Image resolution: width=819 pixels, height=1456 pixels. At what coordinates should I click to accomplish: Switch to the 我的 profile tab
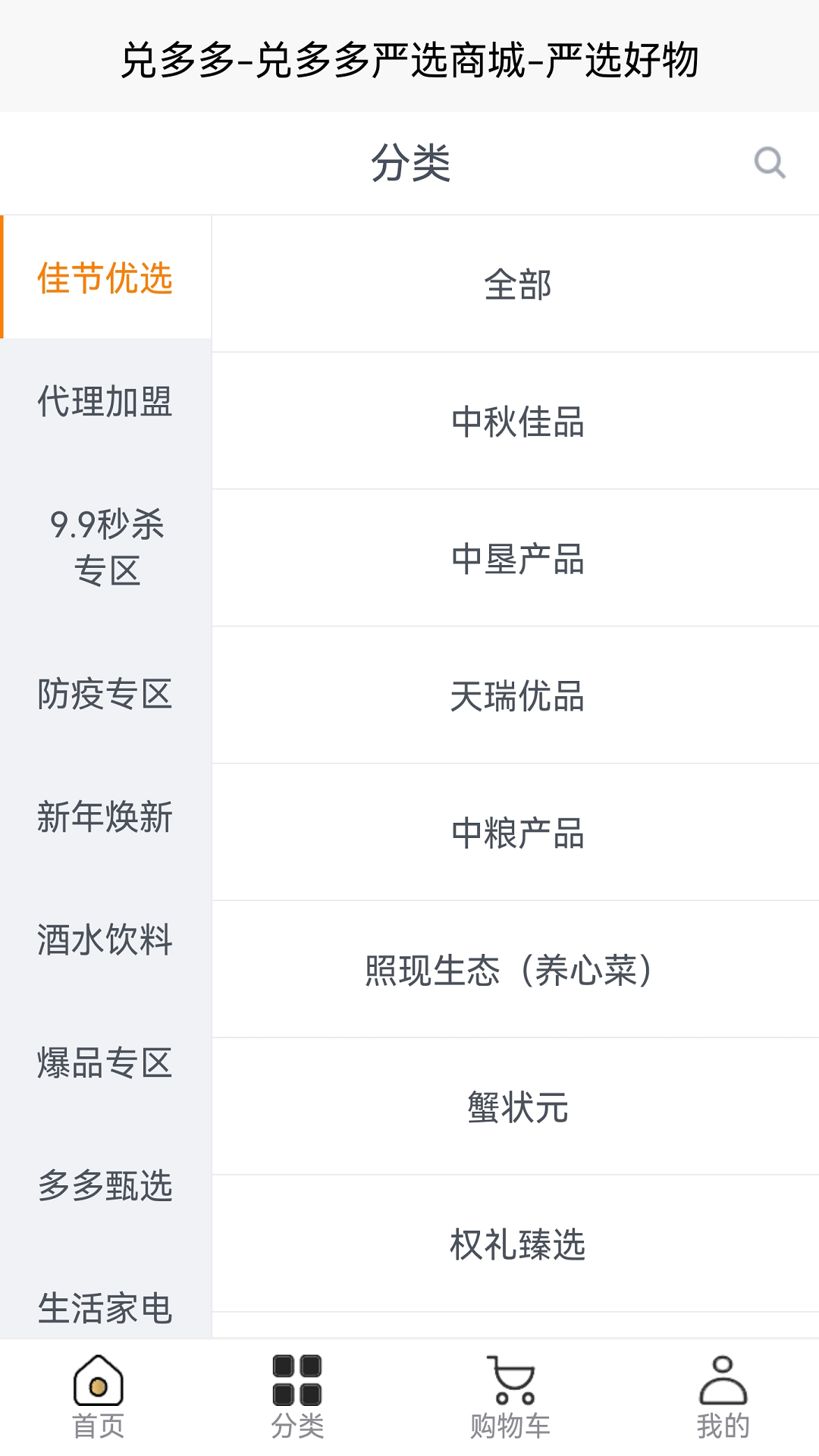[x=723, y=1397]
